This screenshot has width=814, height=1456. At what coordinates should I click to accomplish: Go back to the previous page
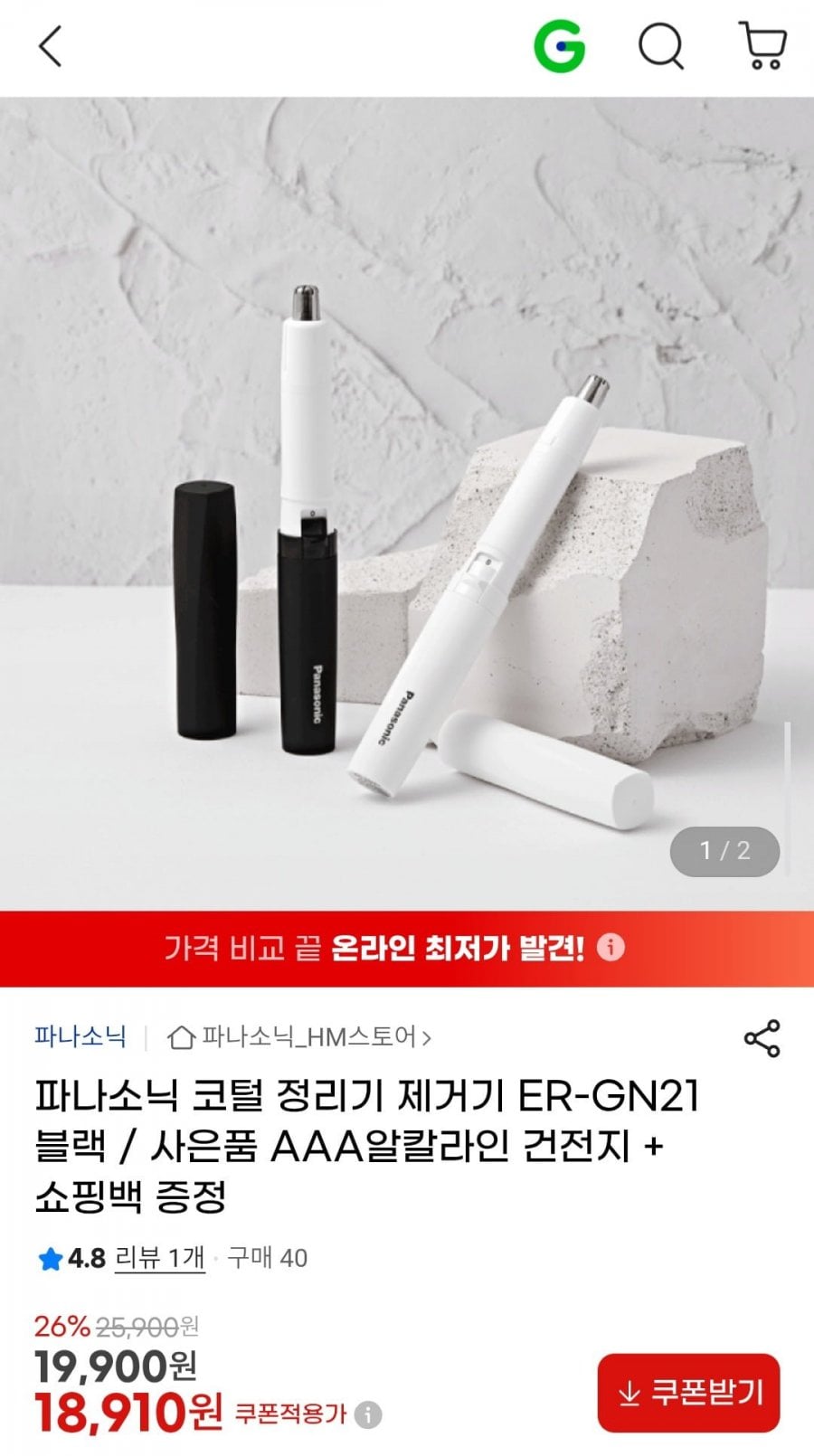tap(51, 47)
